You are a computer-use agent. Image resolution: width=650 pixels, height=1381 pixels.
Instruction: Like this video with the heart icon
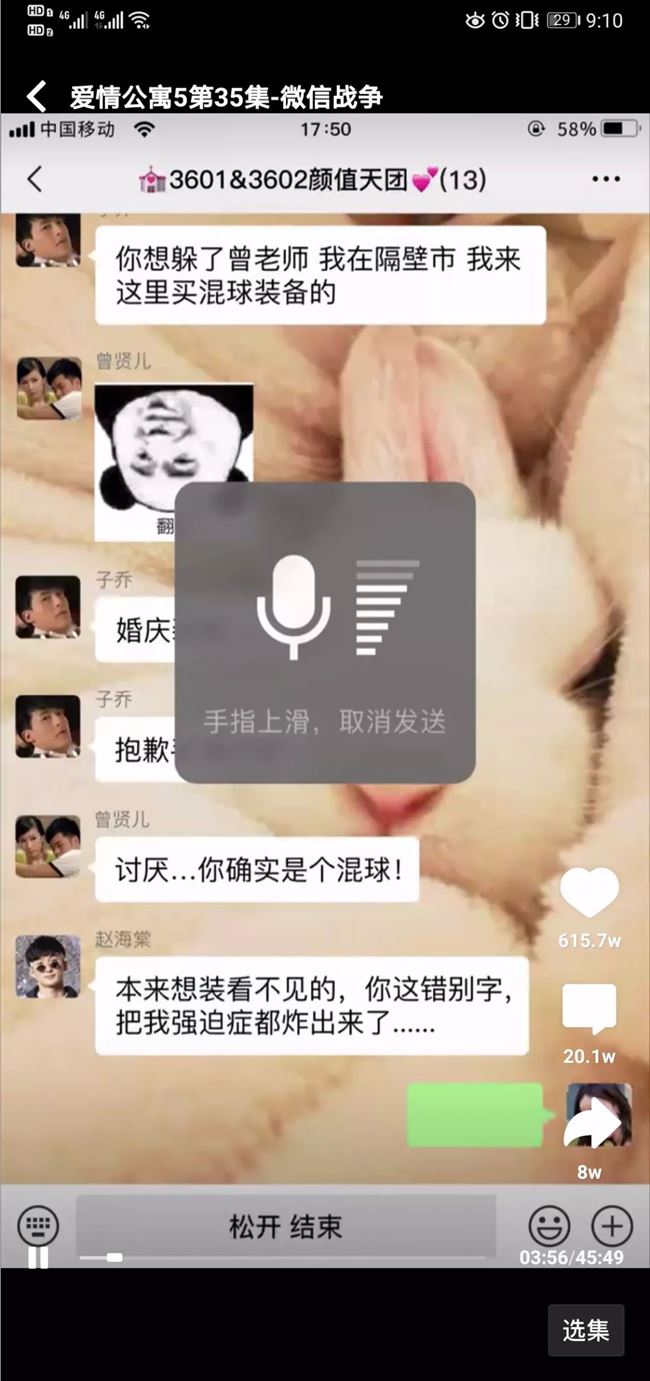click(589, 893)
